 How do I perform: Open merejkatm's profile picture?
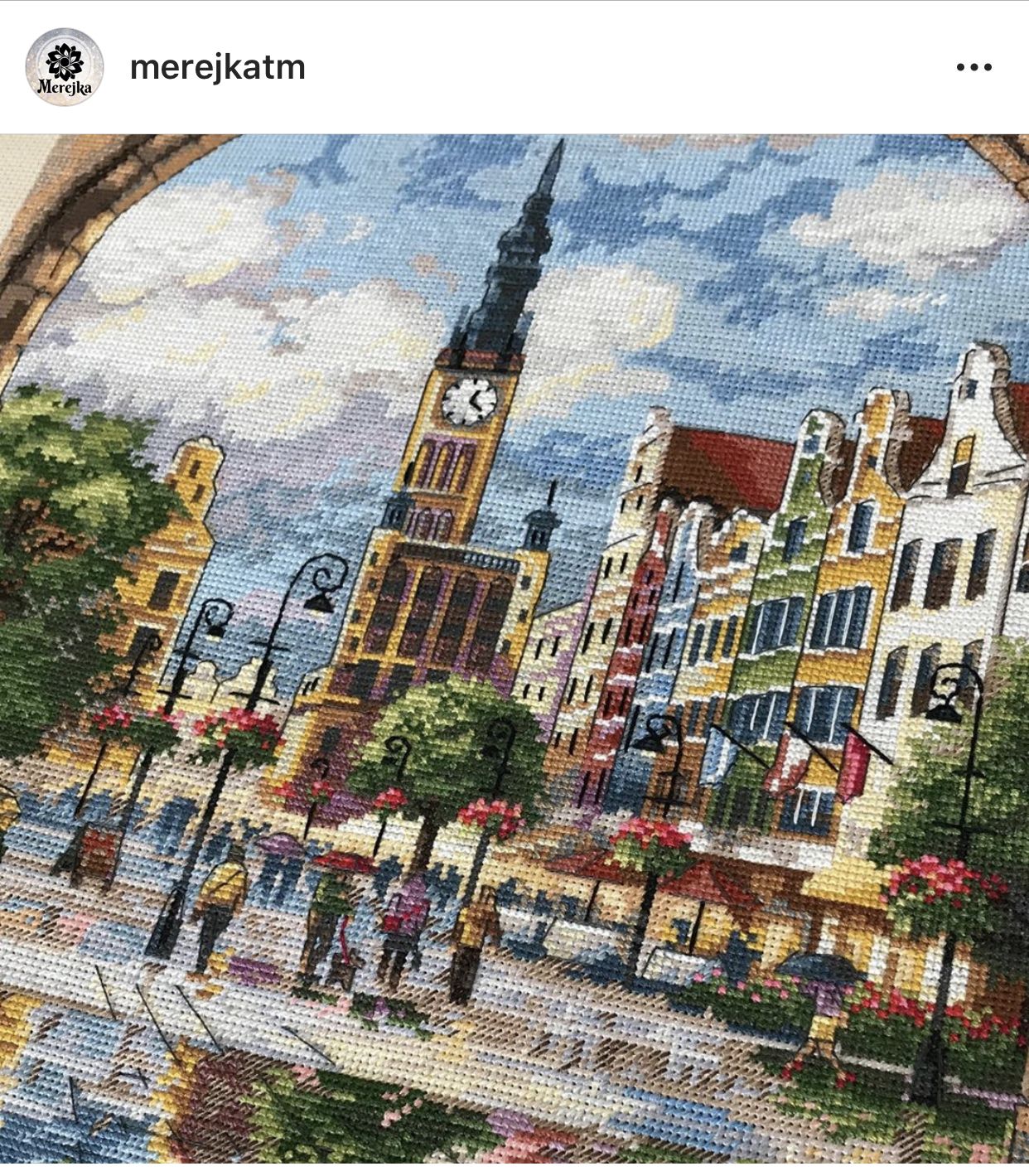tap(65, 67)
